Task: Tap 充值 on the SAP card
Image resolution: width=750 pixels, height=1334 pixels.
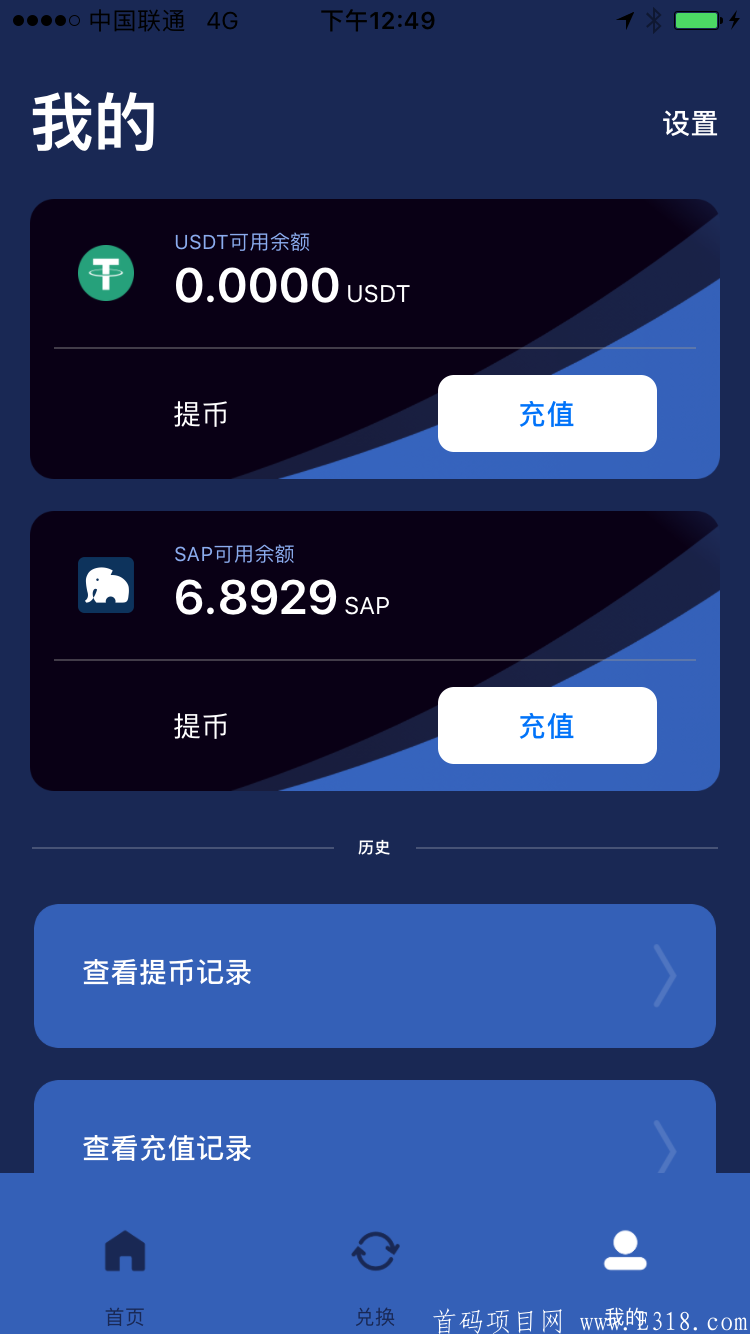Action: click(547, 726)
